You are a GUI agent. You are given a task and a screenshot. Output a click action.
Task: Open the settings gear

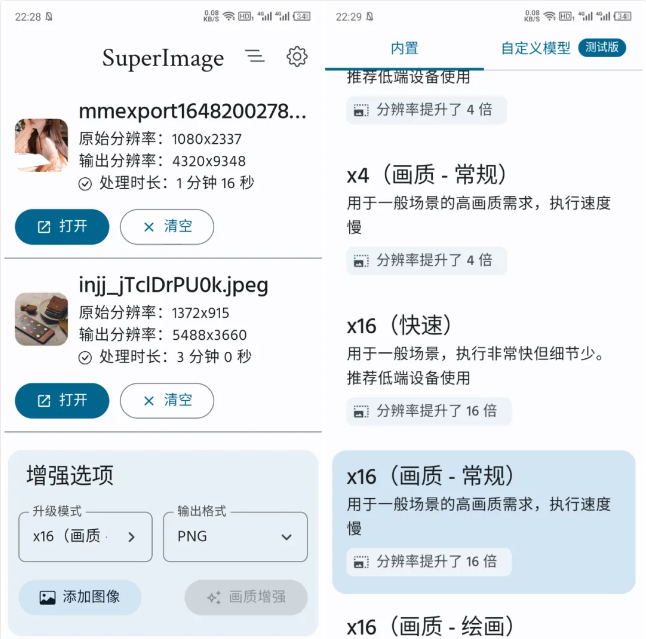coord(297,57)
